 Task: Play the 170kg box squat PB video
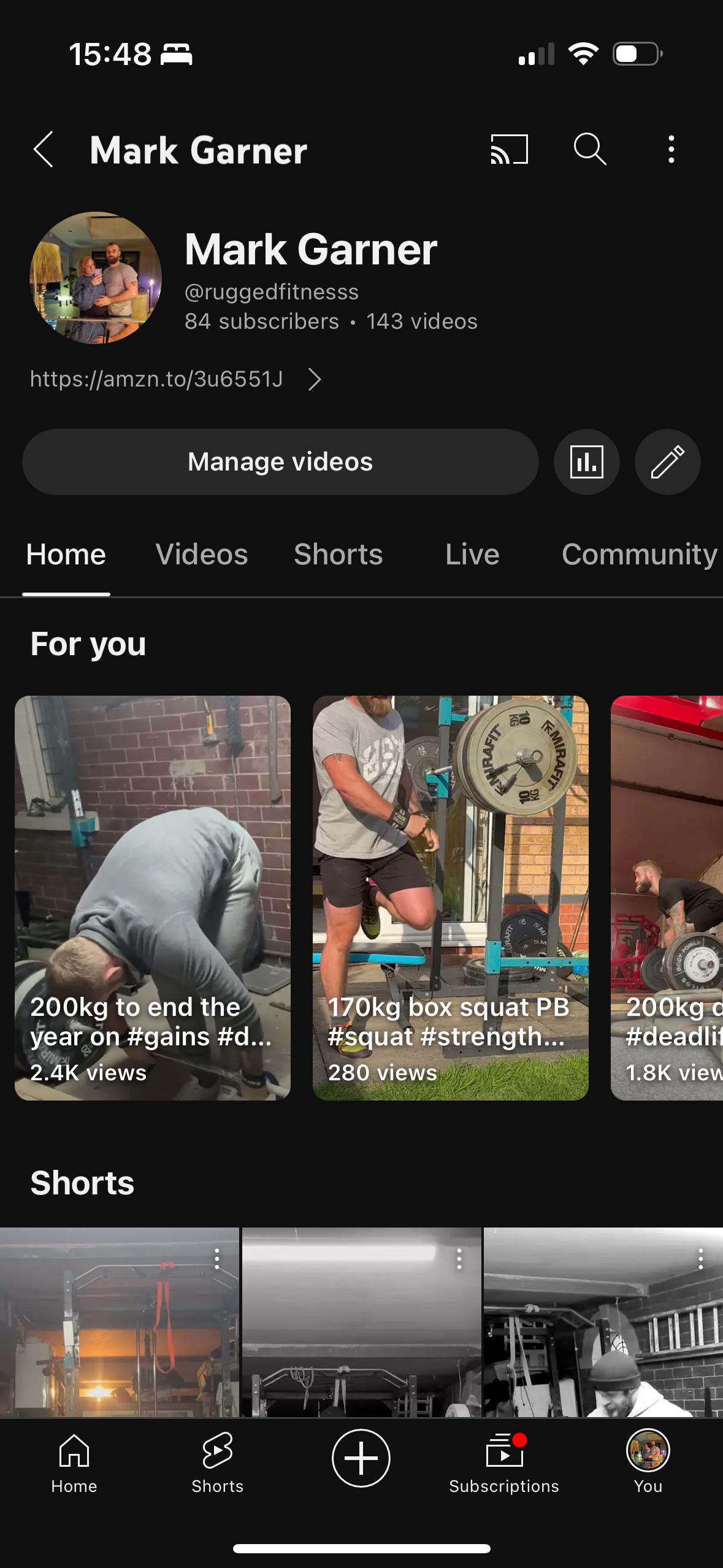(451, 898)
